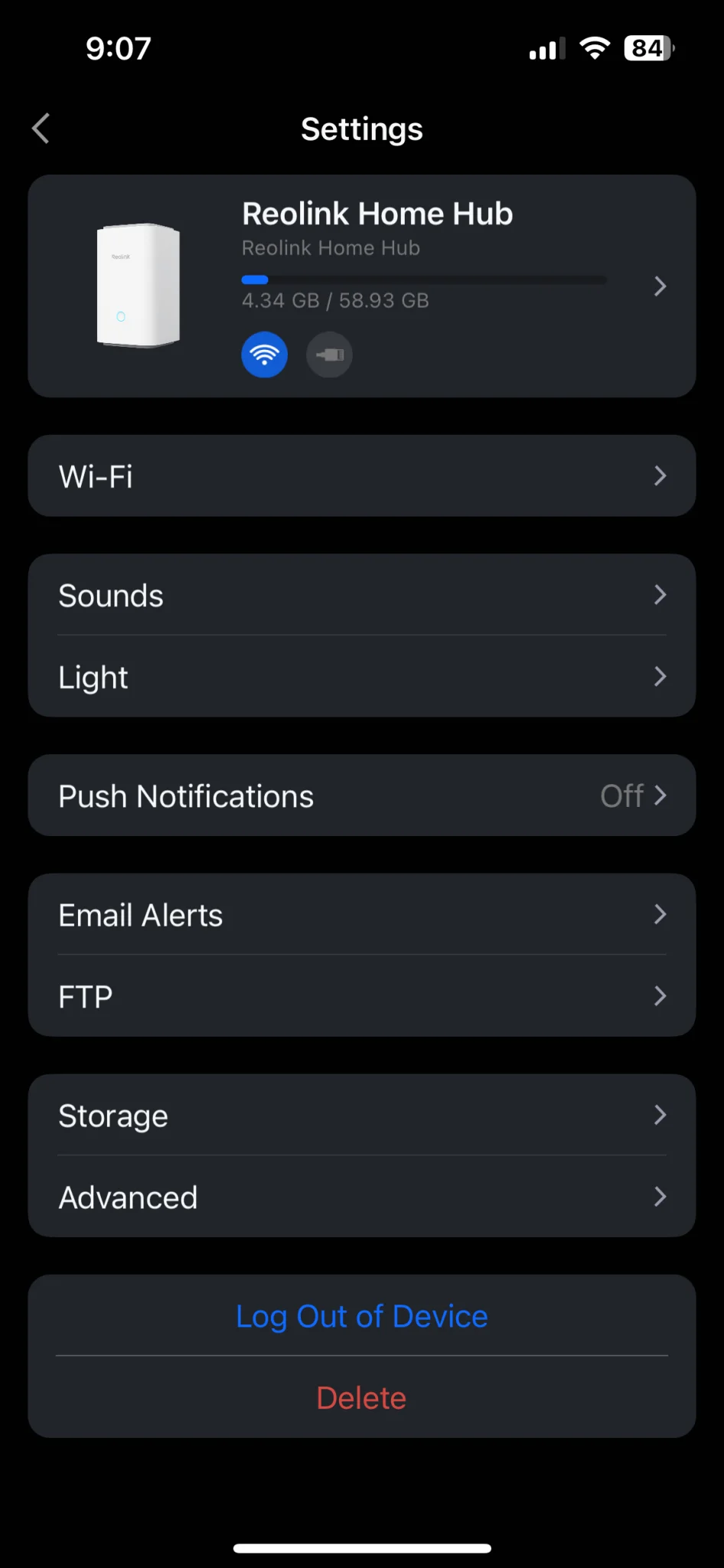This screenshot has height=1568, width=724.
Task: Tap Log Out of Device
Action: tap(361, 1316)
